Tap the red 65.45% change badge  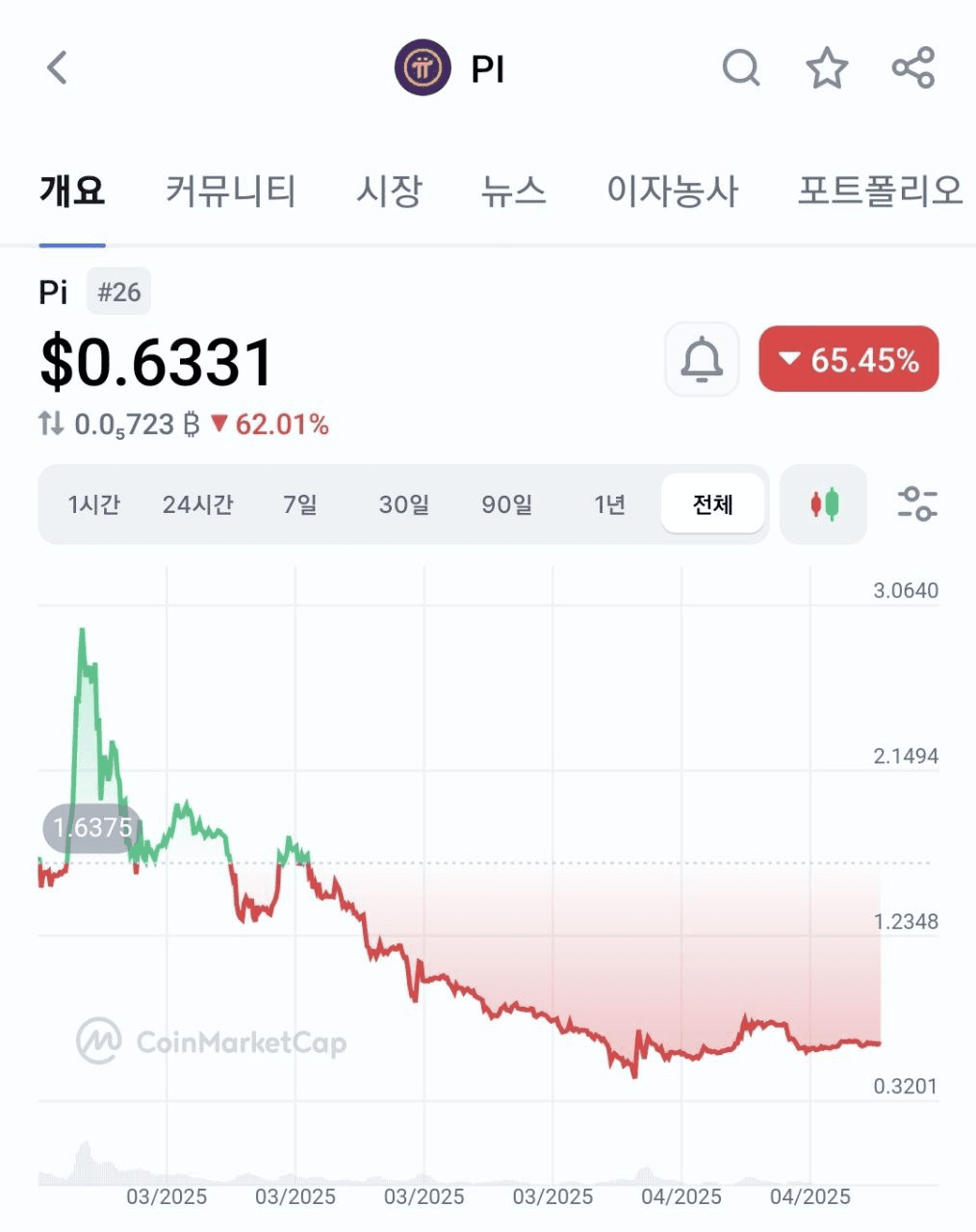(x=848, y=360)
